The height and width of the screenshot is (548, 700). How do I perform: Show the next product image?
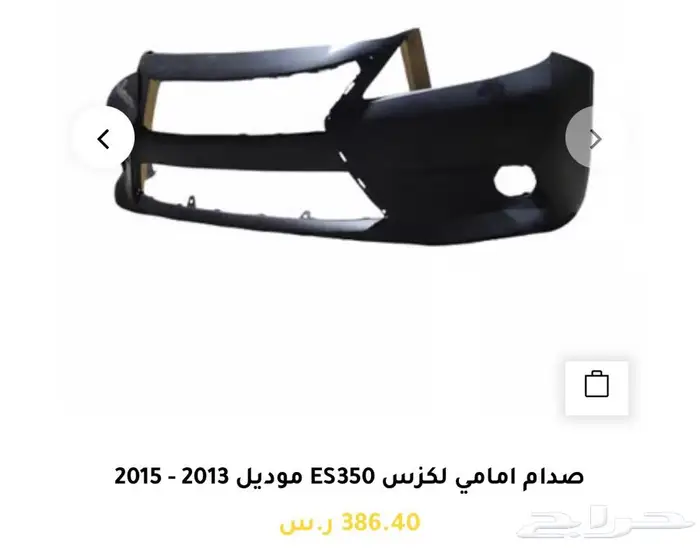[596, 139]
